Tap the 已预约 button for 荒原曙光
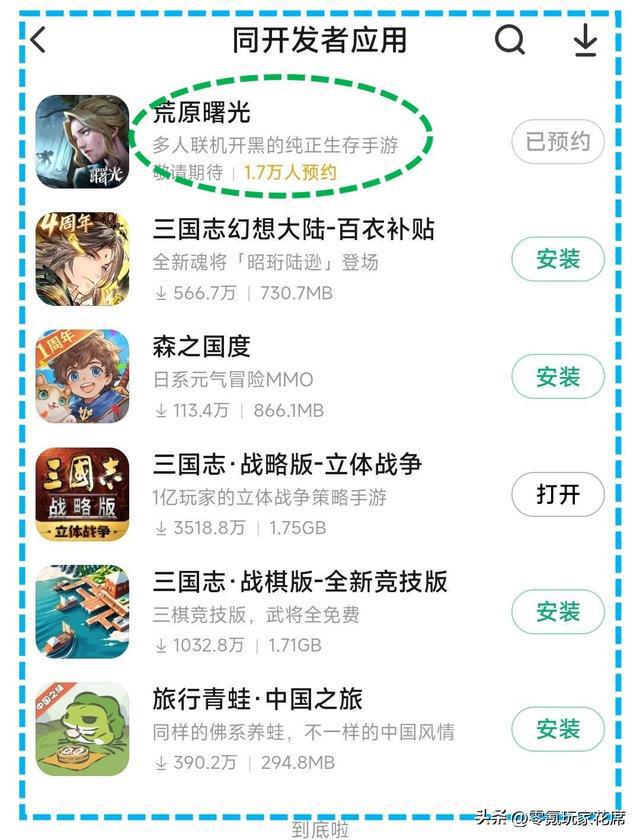This screenshot has height=840, width=640. 558,142
